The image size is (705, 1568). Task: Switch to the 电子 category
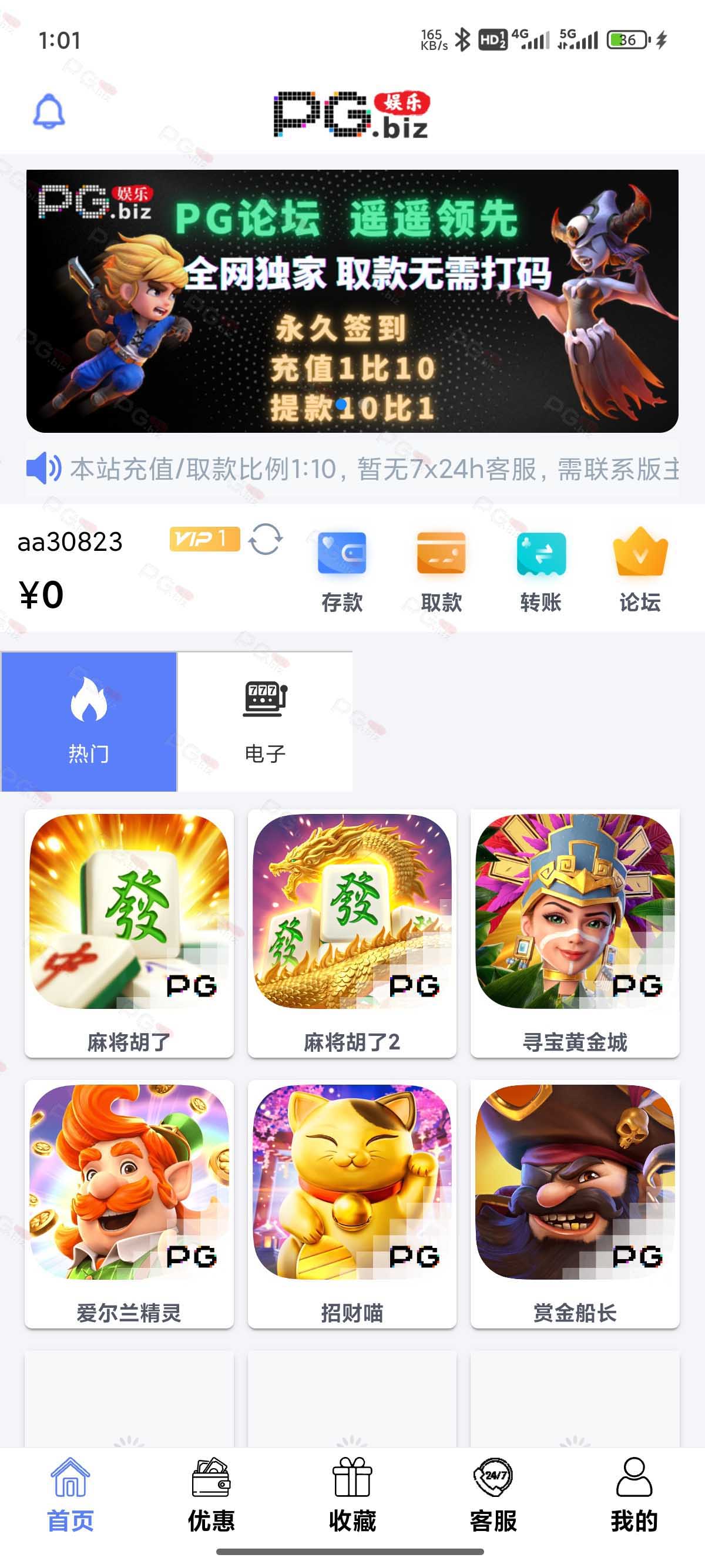tap(265, 721)
